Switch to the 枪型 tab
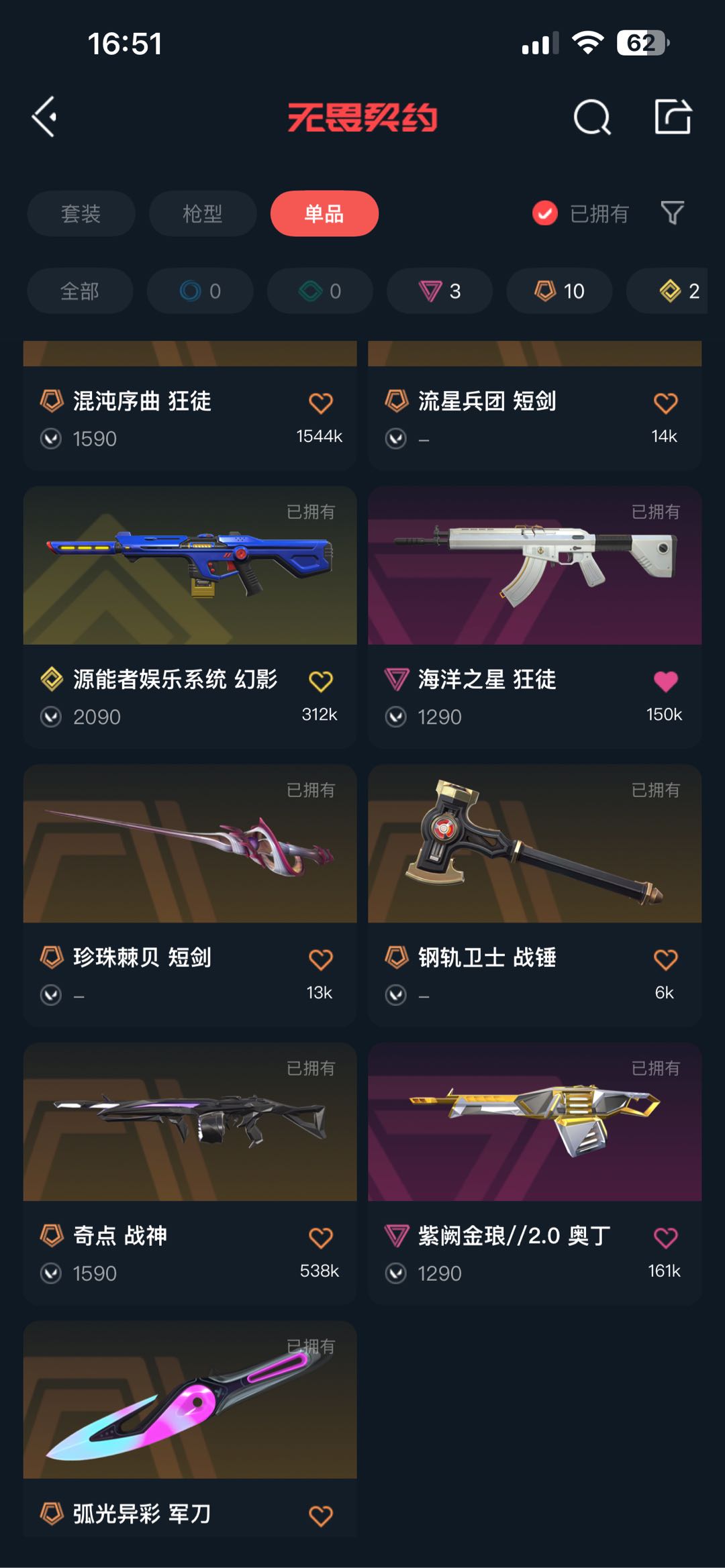Image resolution: width=725 pixels, height=1568 pixels. [x=202, y=213]
